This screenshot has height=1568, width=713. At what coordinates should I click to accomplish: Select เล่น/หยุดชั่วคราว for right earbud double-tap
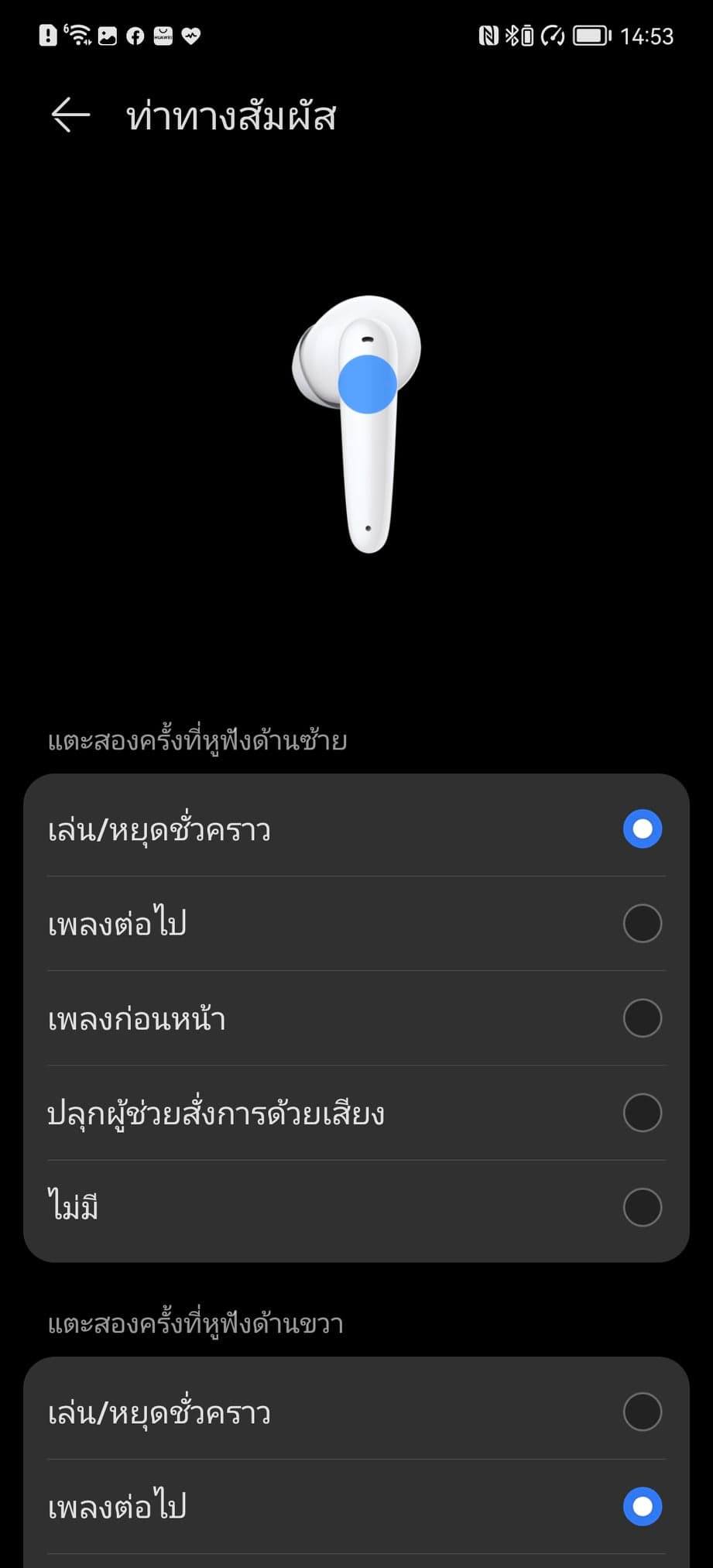[x=642, y=1412]
